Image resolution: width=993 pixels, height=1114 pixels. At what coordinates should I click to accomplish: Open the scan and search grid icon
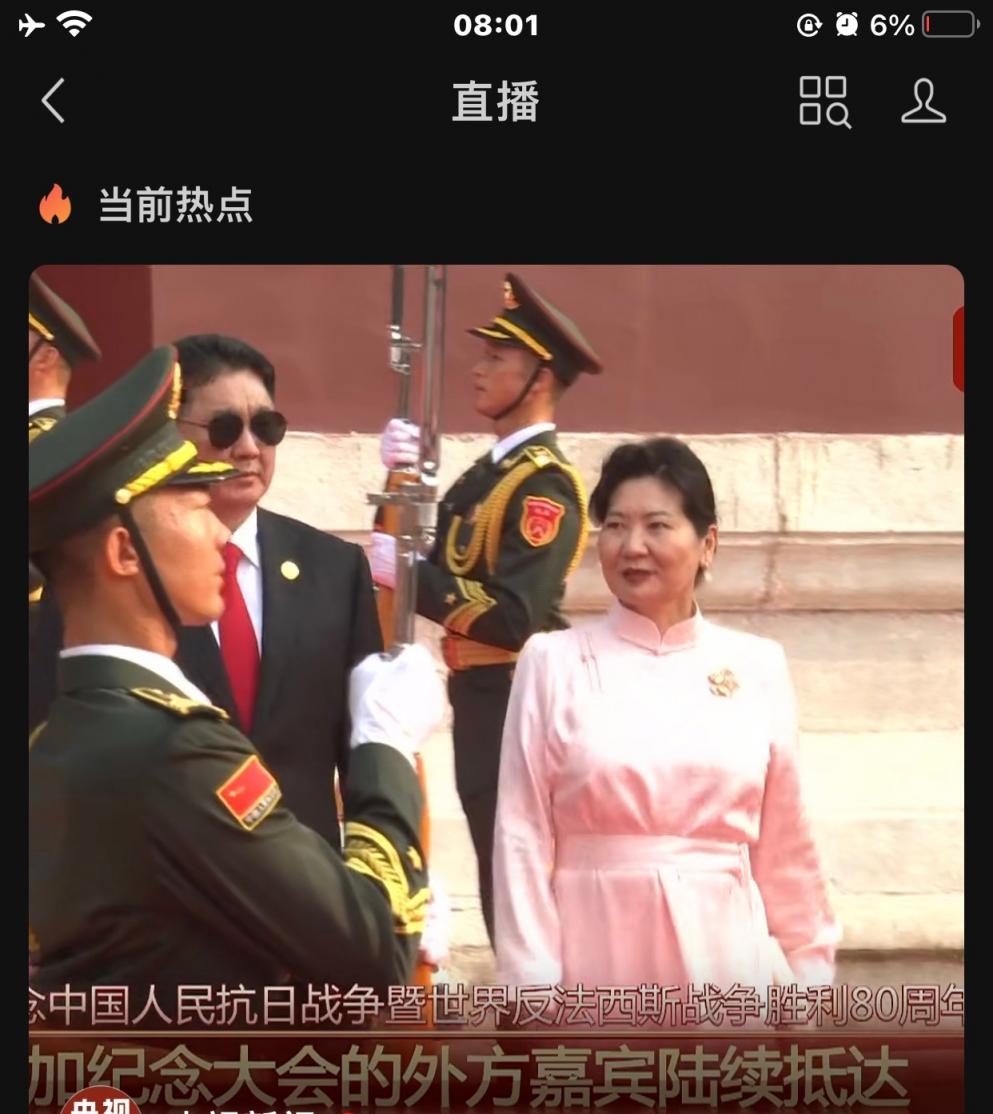click(x=824, y=101)
